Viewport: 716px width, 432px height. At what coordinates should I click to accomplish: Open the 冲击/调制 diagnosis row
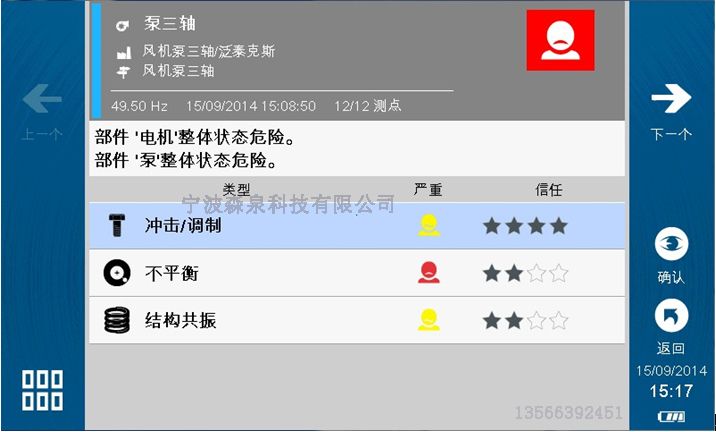point(357,226)
